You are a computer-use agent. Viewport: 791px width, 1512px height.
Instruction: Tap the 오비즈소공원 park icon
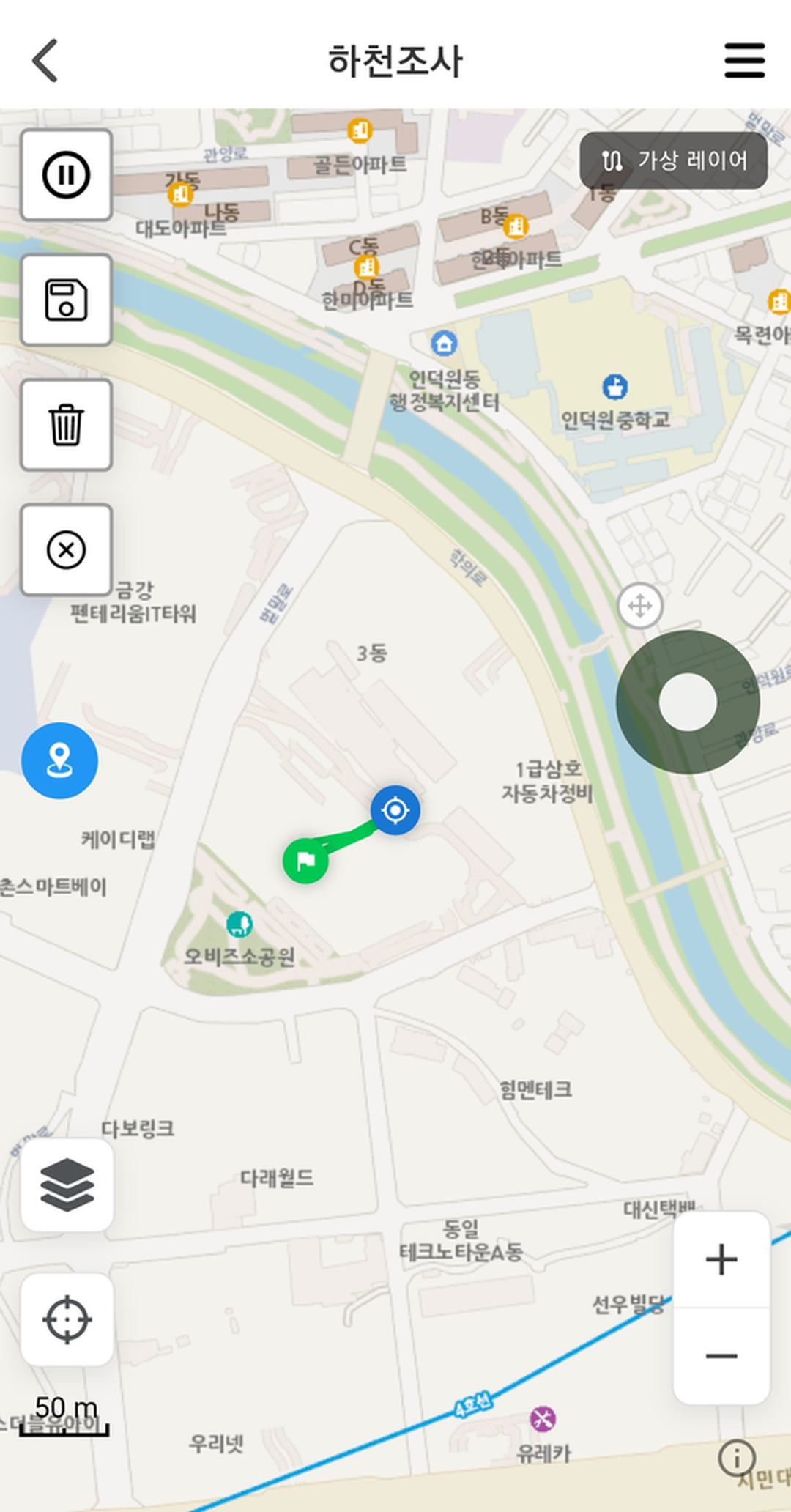tap(240, 924)
